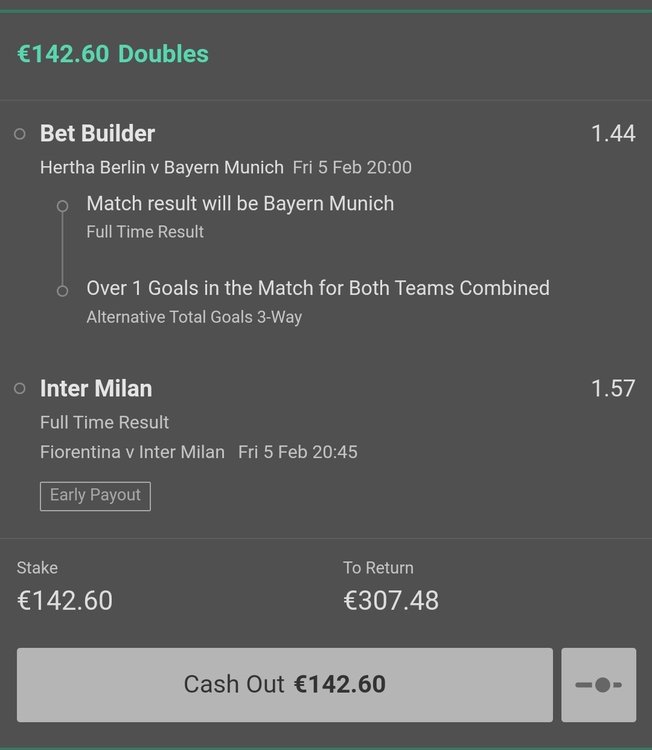Open the partial cash out slider button

599,685
